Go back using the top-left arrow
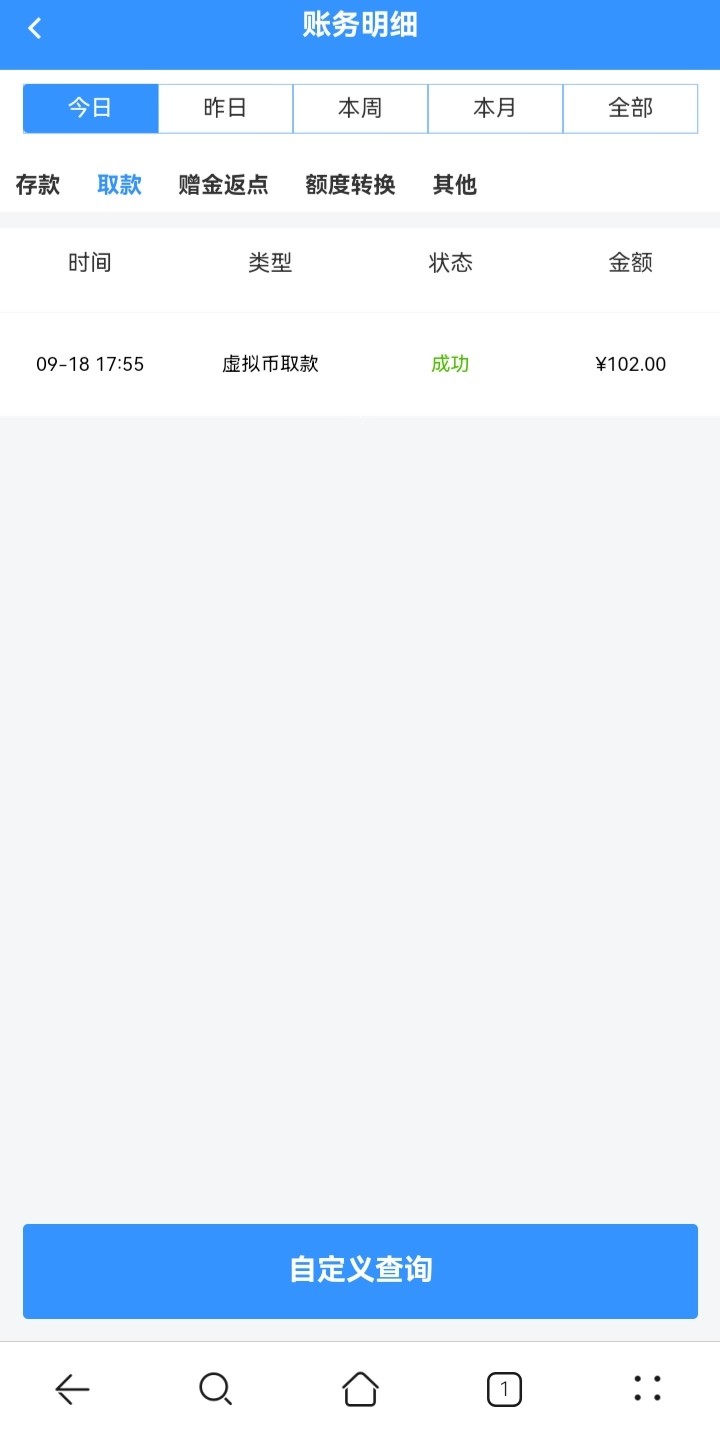 35,28
